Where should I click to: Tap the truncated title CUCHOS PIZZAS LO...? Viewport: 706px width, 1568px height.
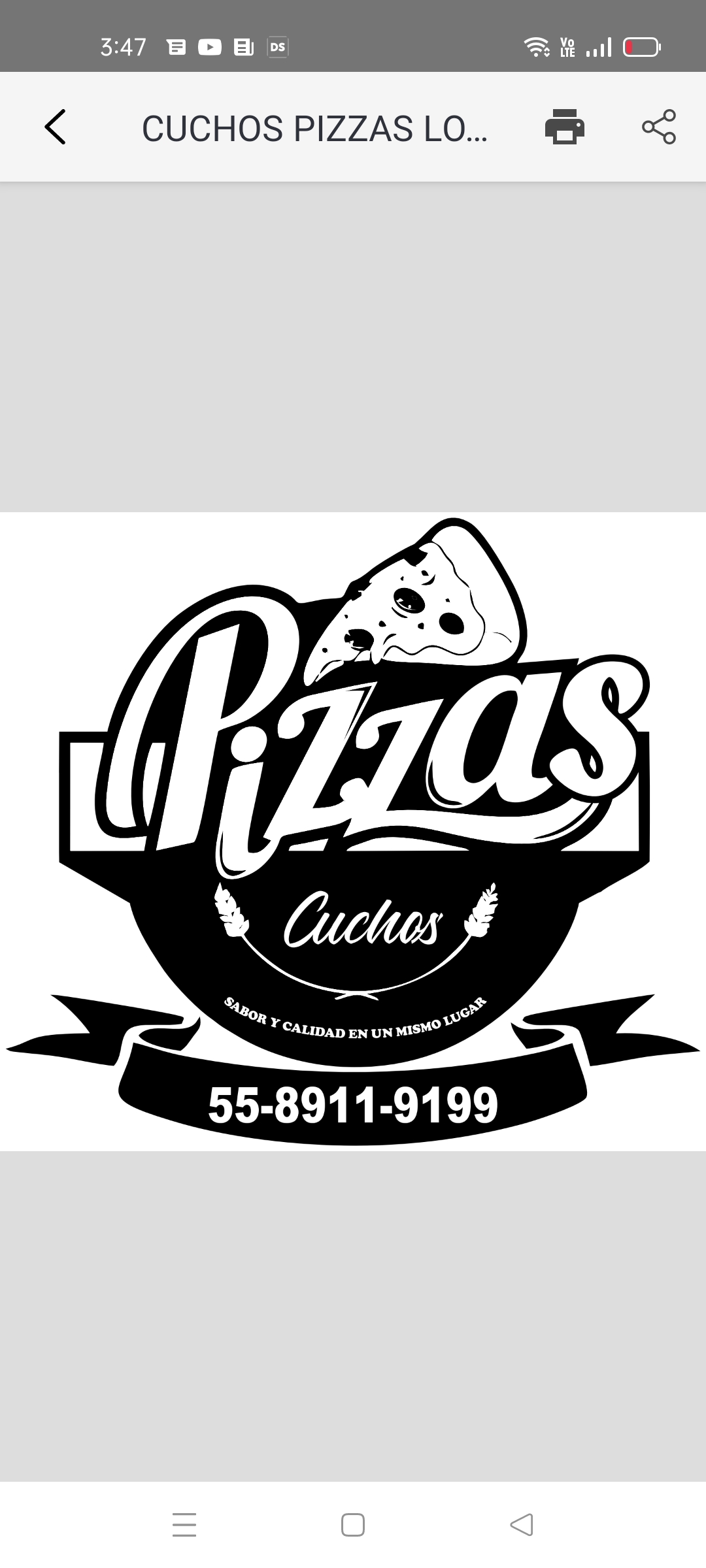pos(316,128)
